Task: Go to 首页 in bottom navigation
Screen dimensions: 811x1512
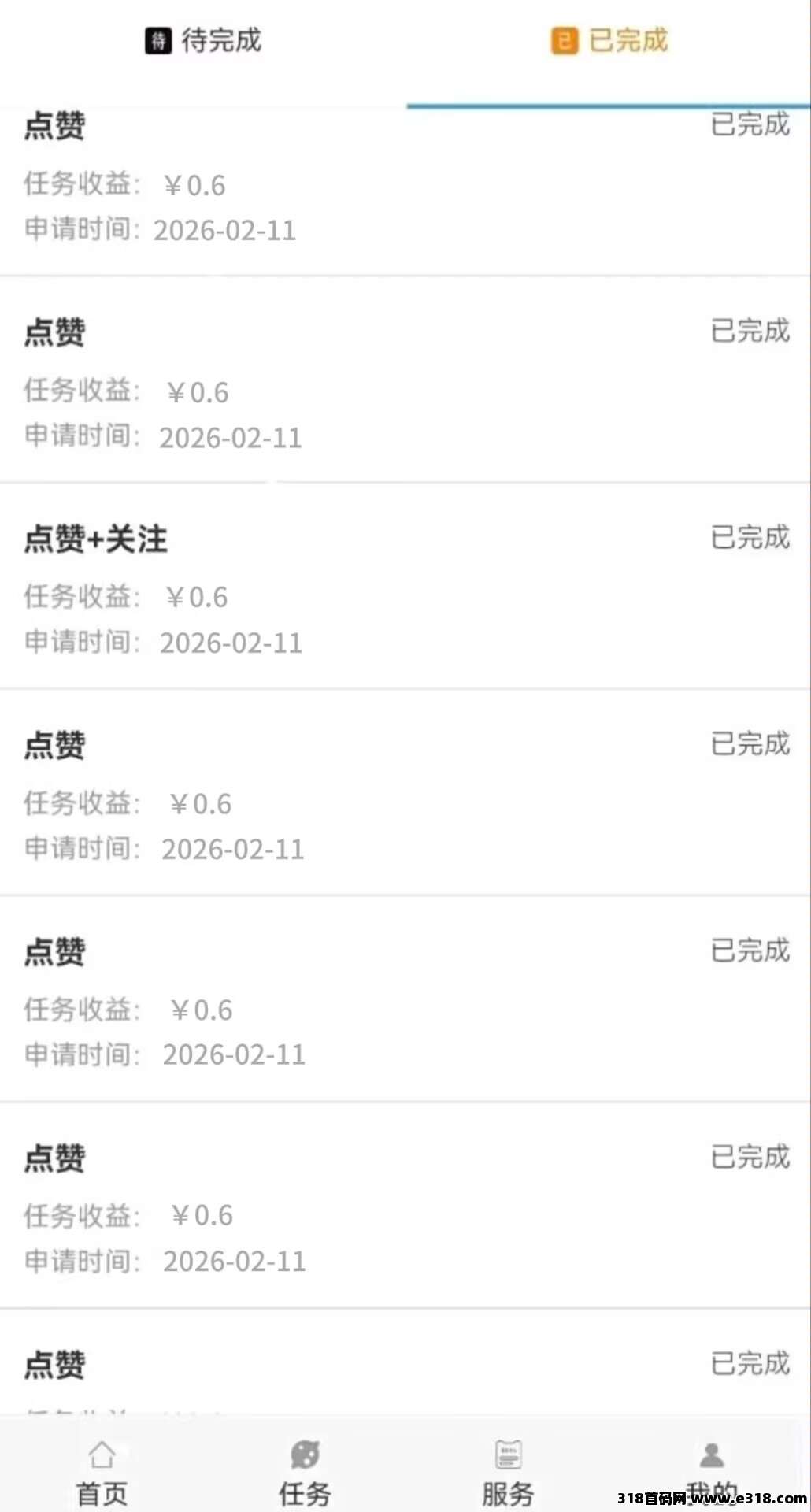Action: coord(102,1471)
